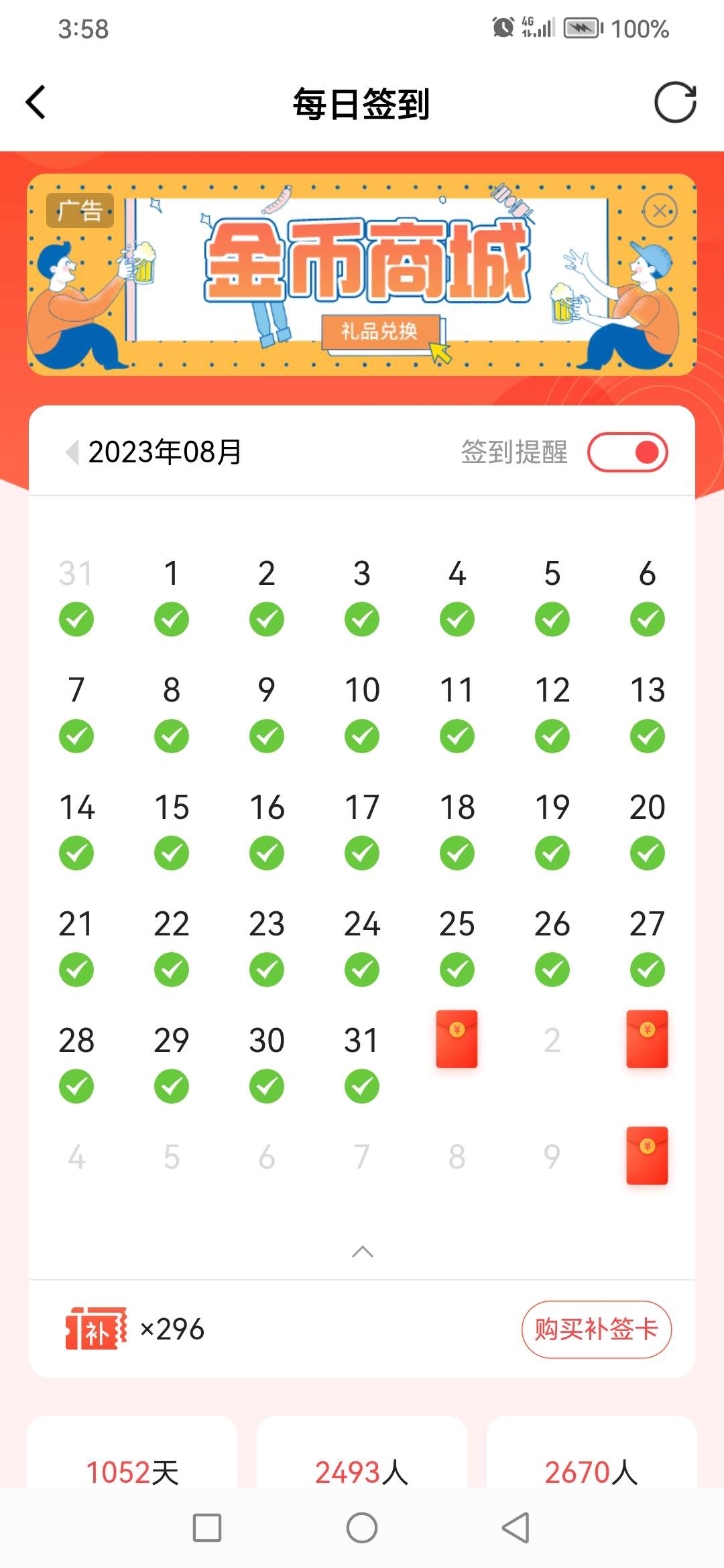Open recent apps with the square button

[x=207, y=1528]
